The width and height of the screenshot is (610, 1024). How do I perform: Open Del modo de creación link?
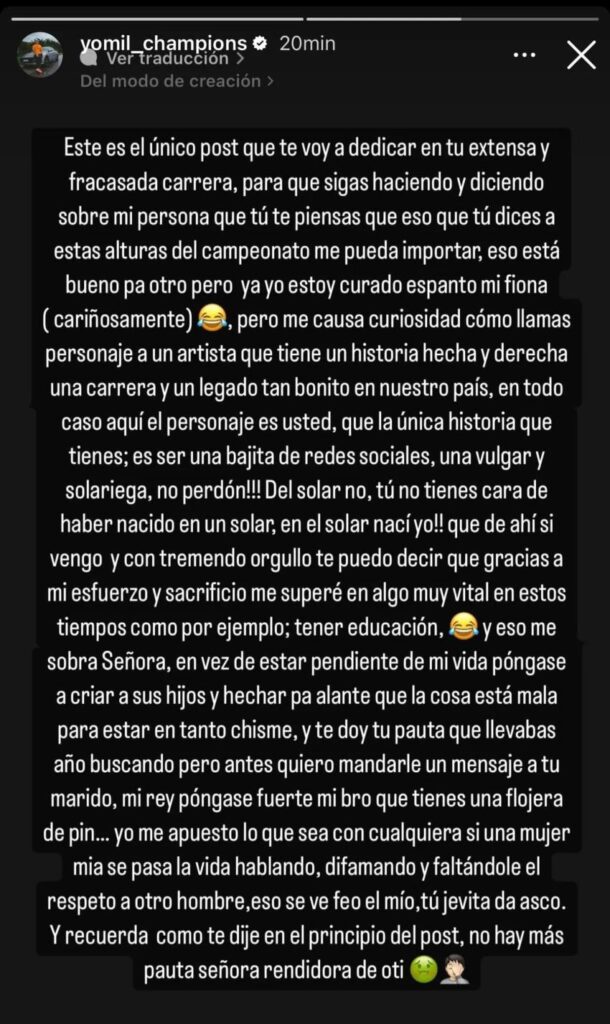pos(177,82)
